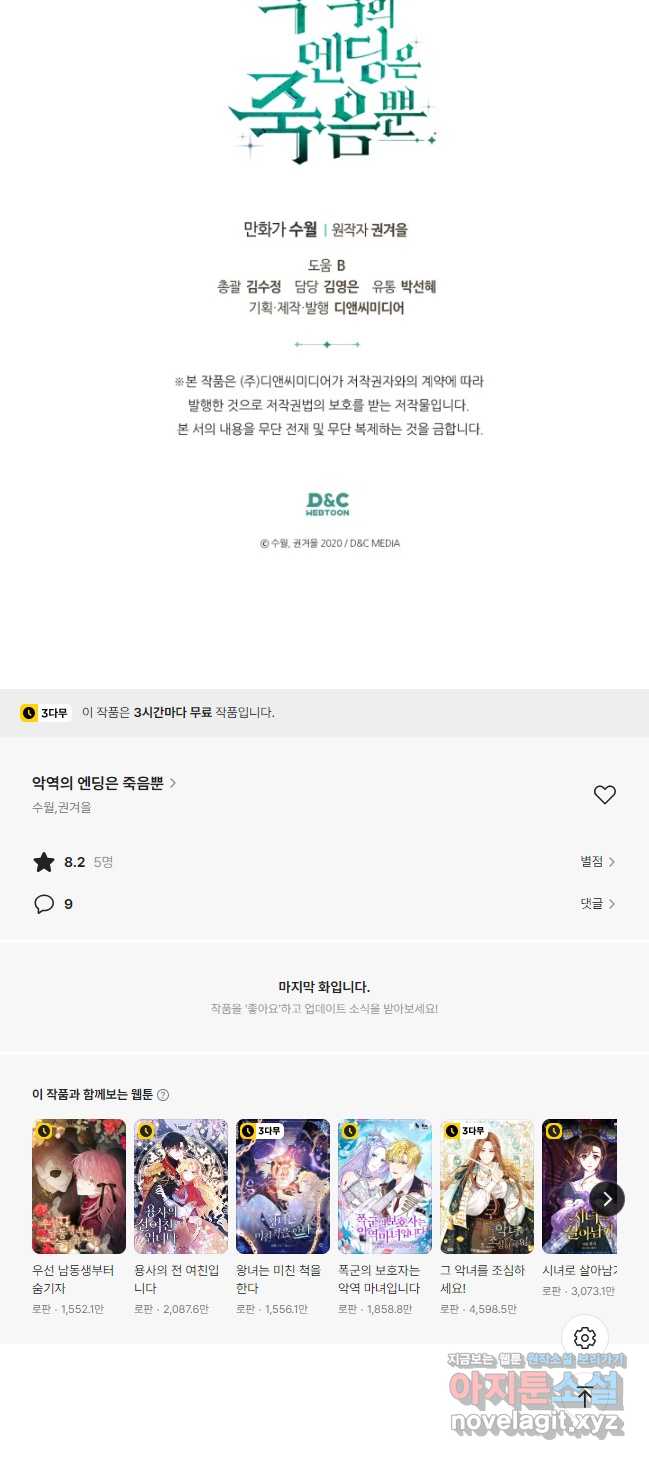
Task: Open the 별점 rating page
Action: [x=597, y=861]
